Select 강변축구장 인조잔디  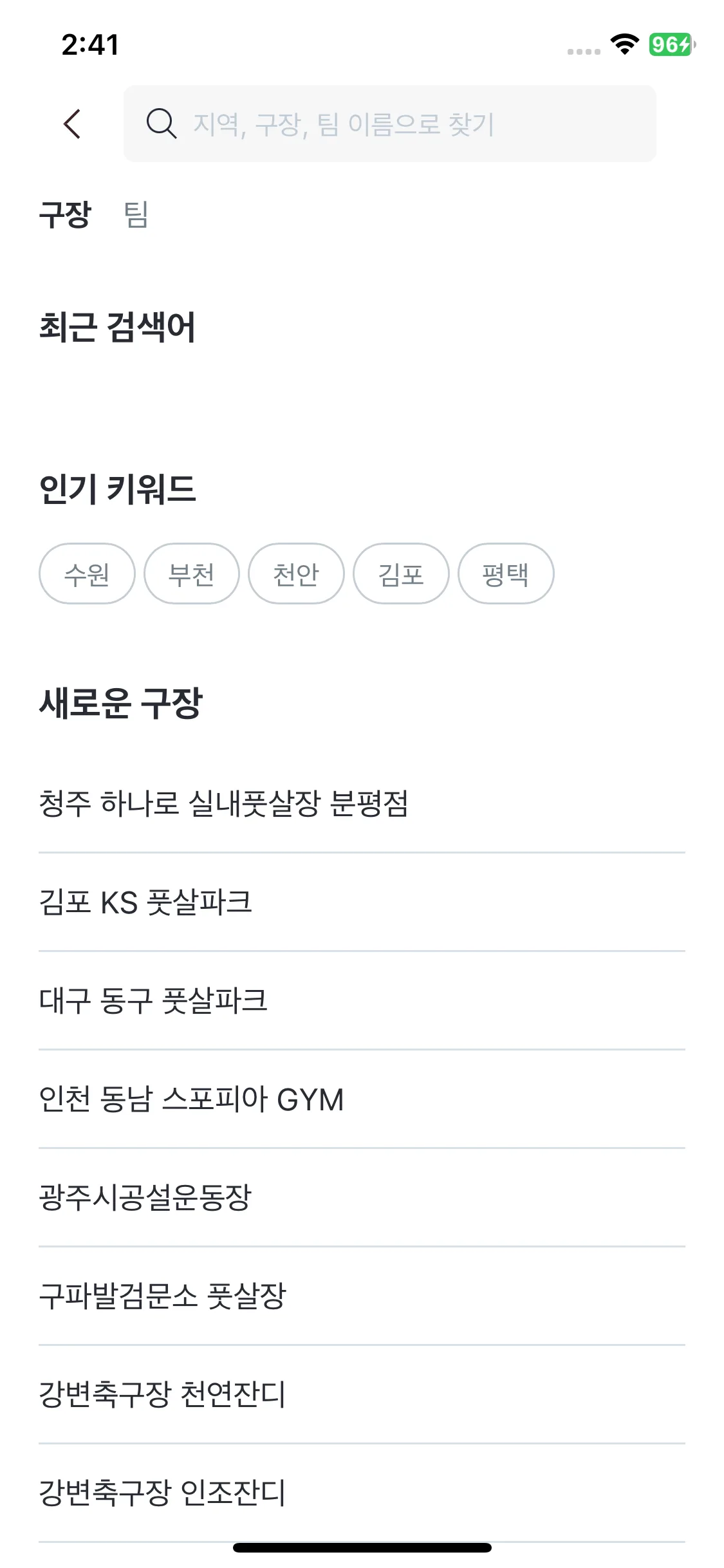(x=162, y=1493)
